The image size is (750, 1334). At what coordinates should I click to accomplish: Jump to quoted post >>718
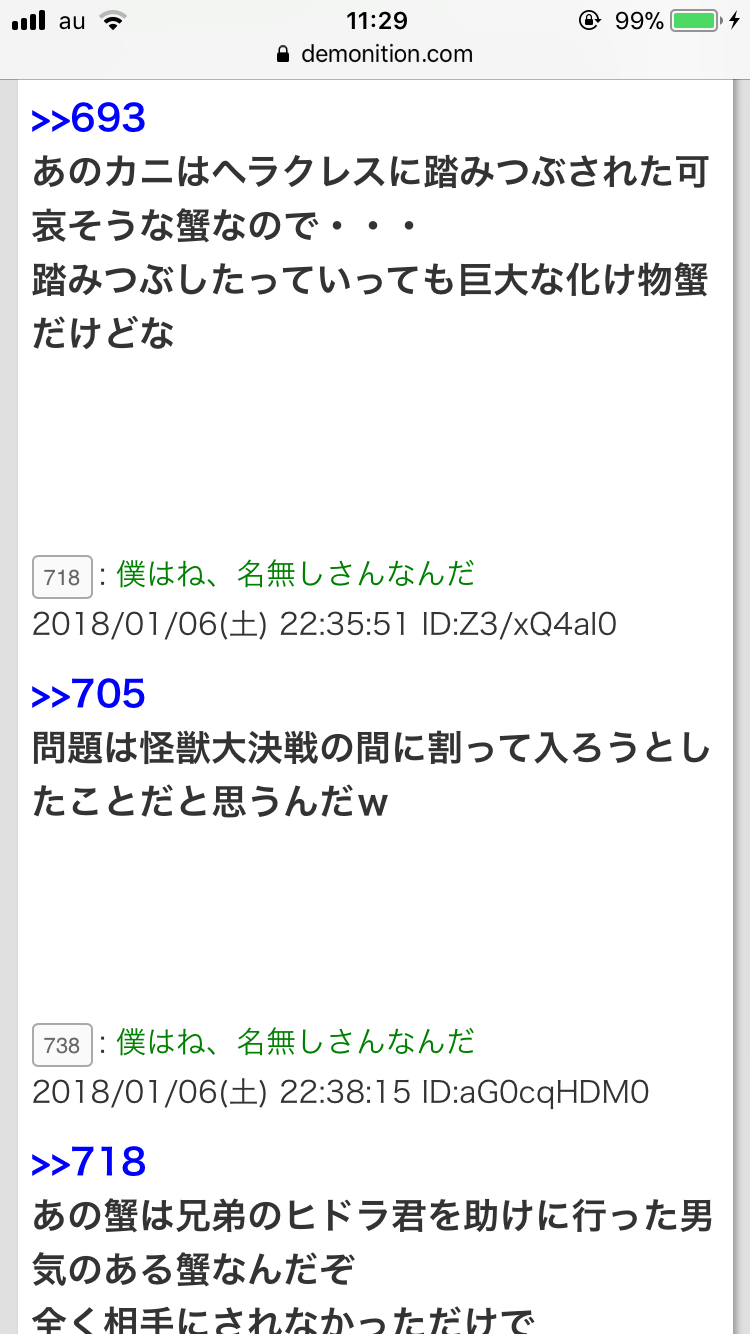[89, 1162]
